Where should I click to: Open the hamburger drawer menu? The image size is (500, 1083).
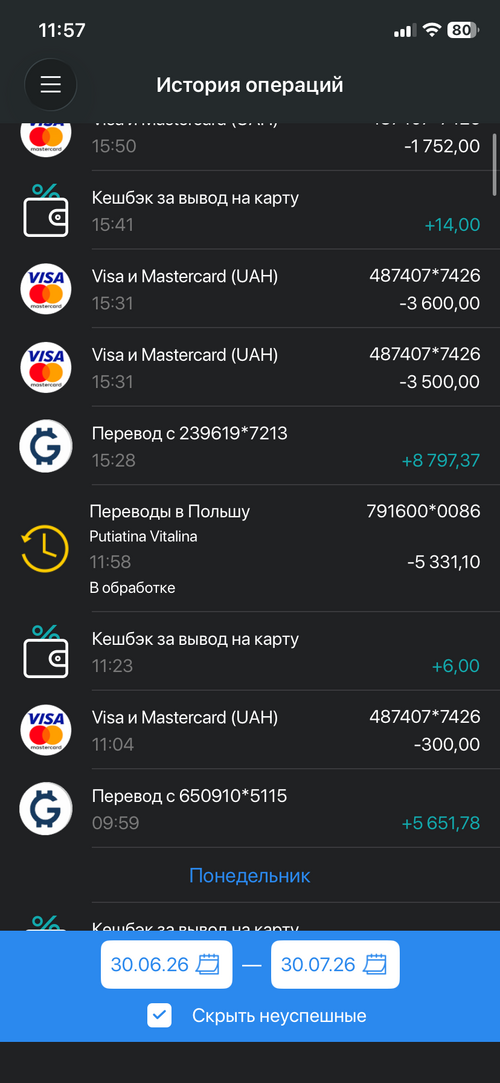point(50,85)
